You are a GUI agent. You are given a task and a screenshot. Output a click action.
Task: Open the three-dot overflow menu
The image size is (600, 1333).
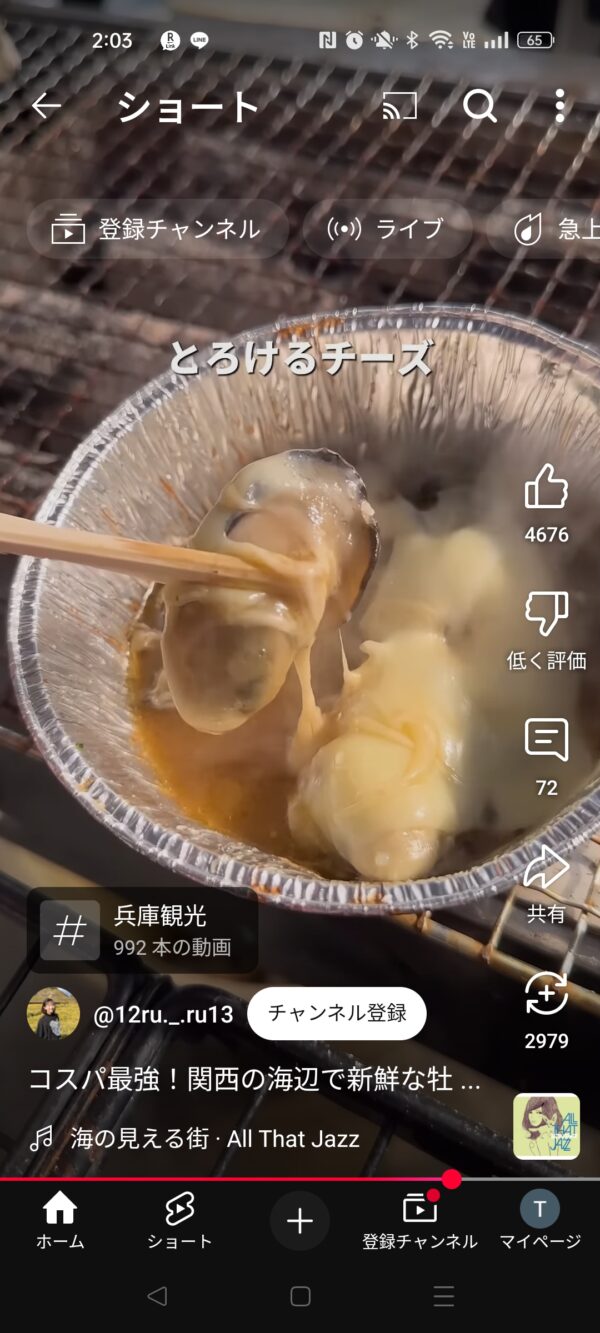coord(559,106)
